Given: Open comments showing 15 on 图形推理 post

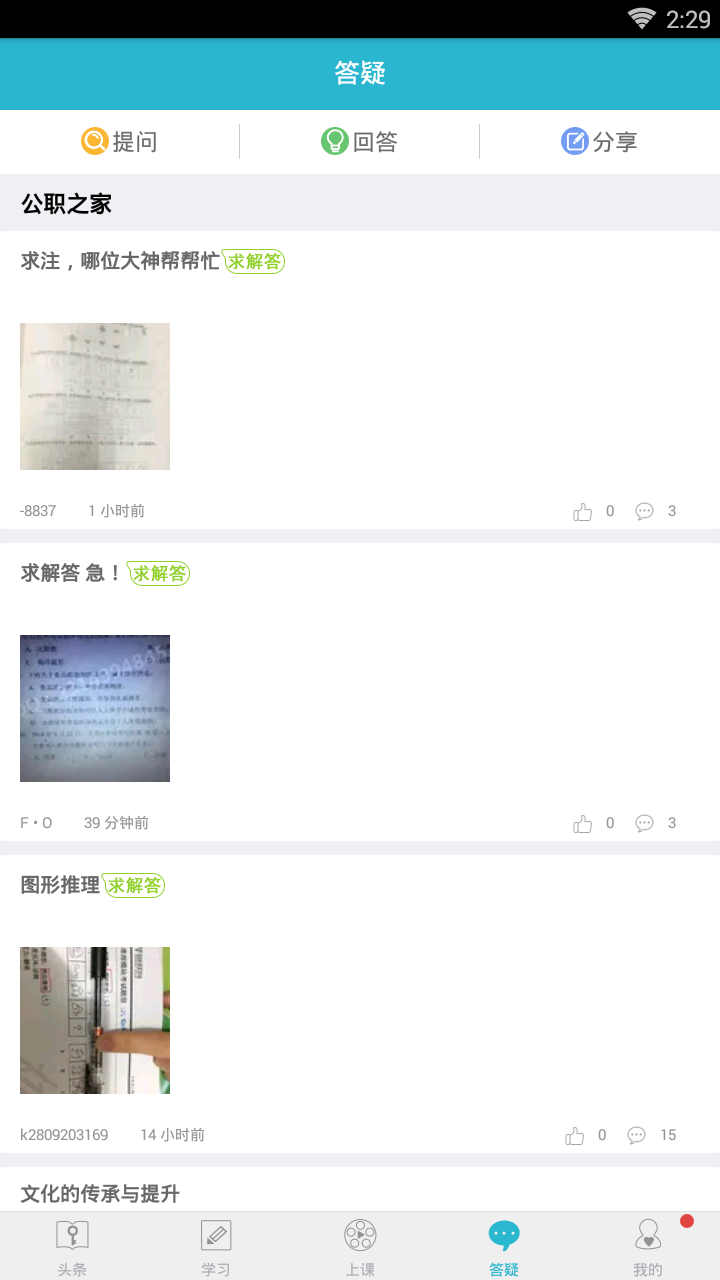Looking at the screenshot, I should [637, 1135].
